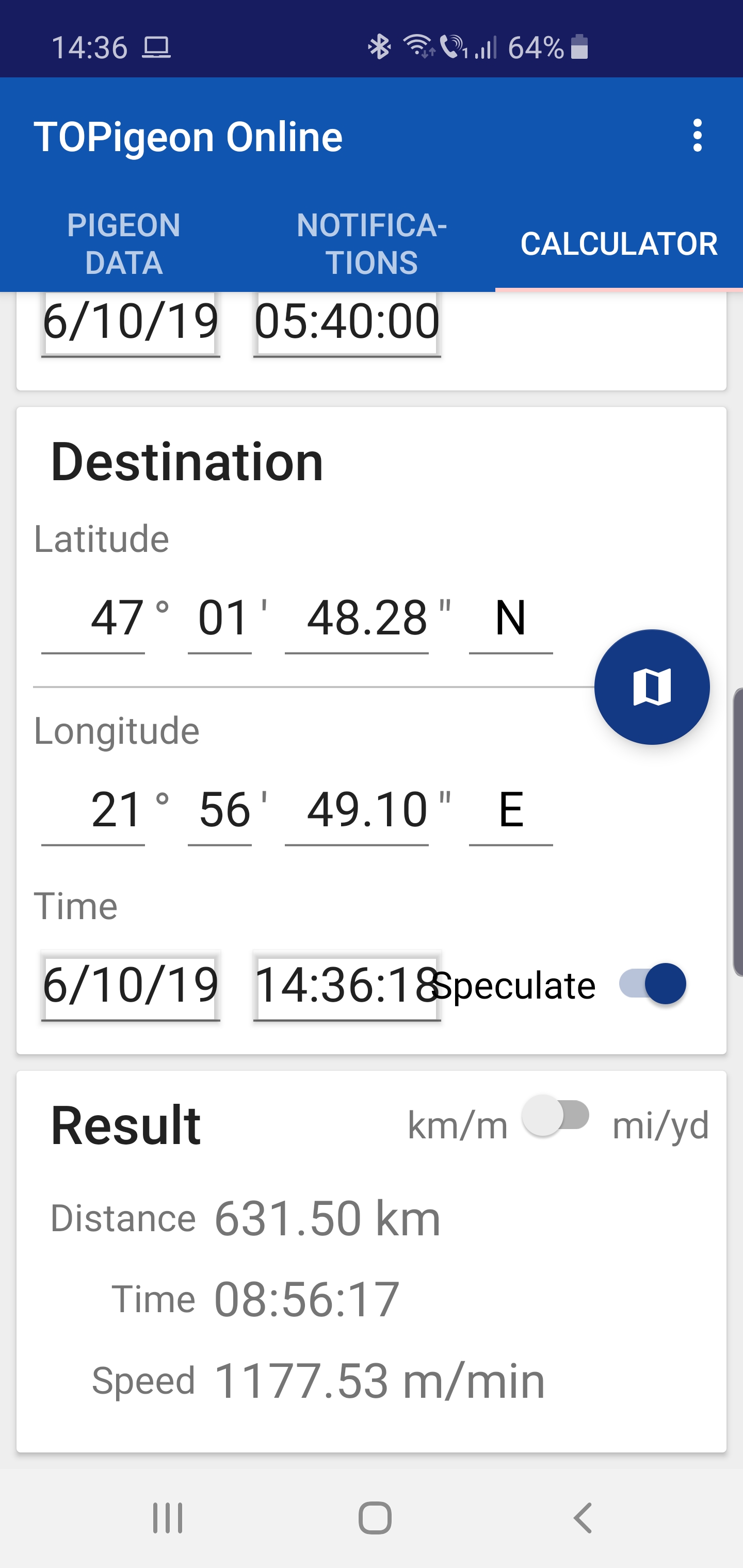Change latitude hemisphere N field

510,618
